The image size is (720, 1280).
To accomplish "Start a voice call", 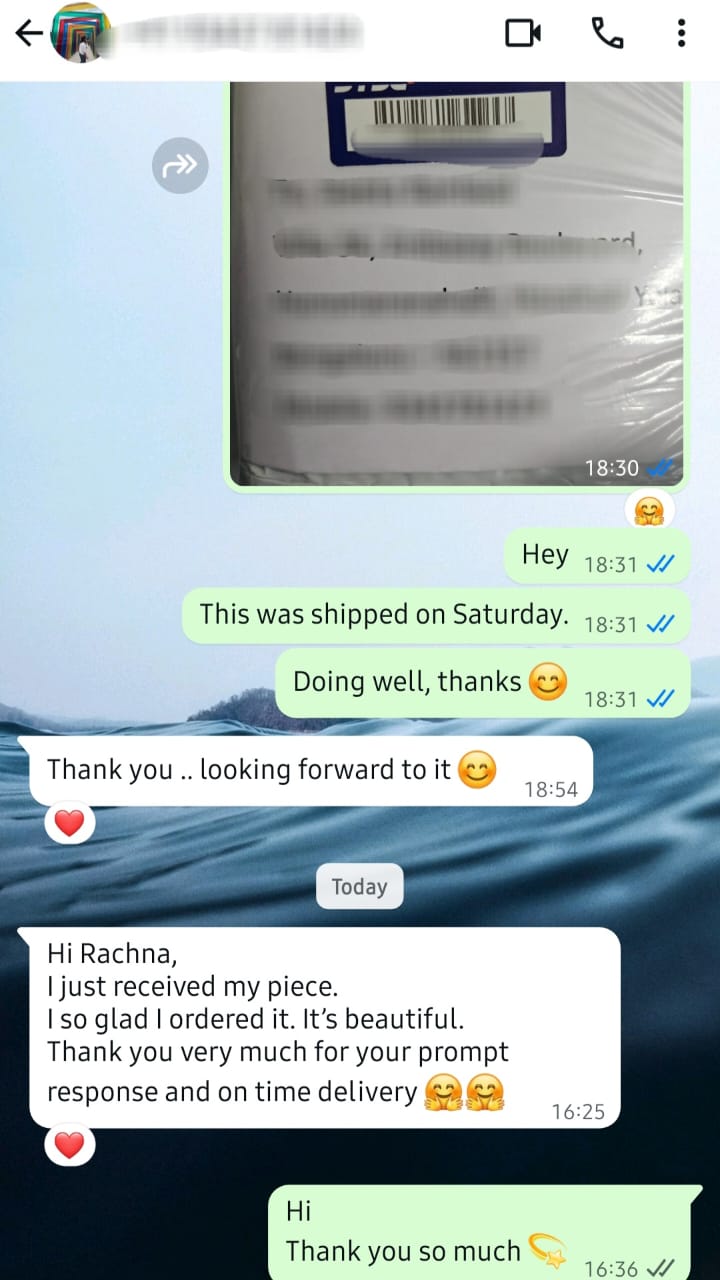I will click(x=607, y=34).
